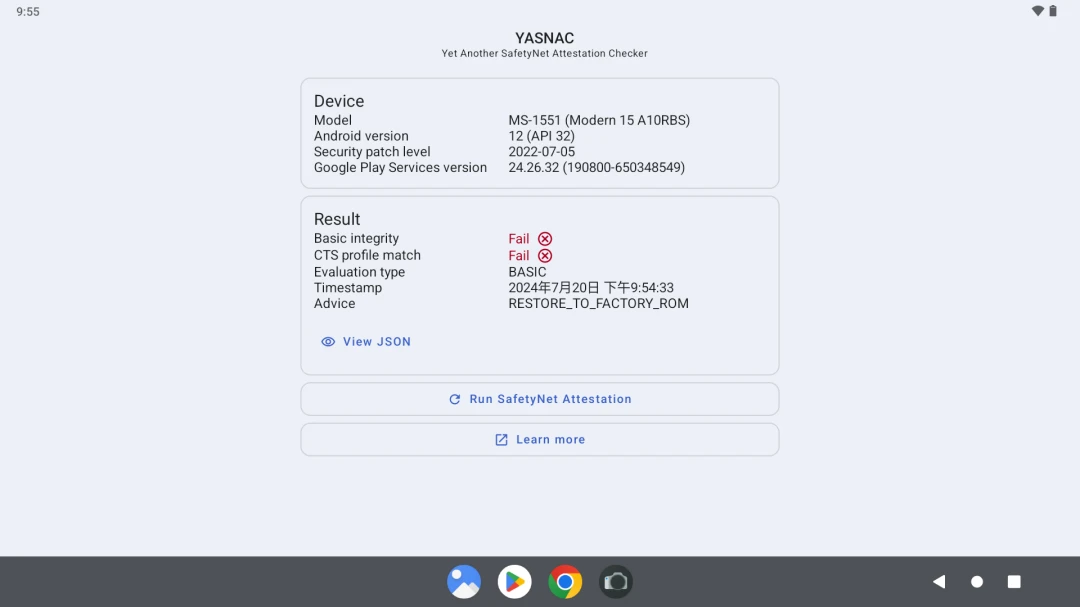Open the recent apps overview
The image size is (1080, 607).
[x=1014, y=582]
